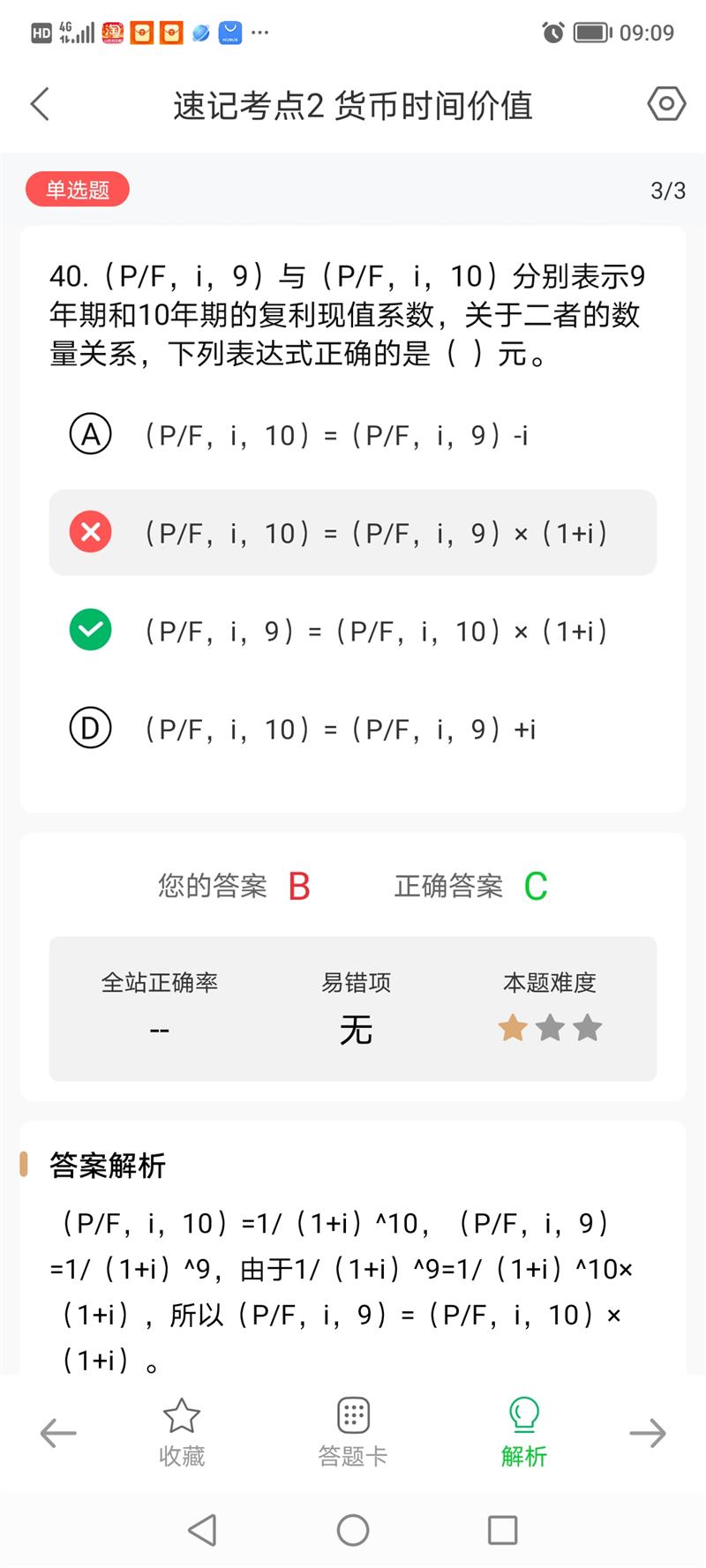Image resolution: width=706 pixels, height=1568 pixels.
Task: Select answer option D
Action: point(353,729)
